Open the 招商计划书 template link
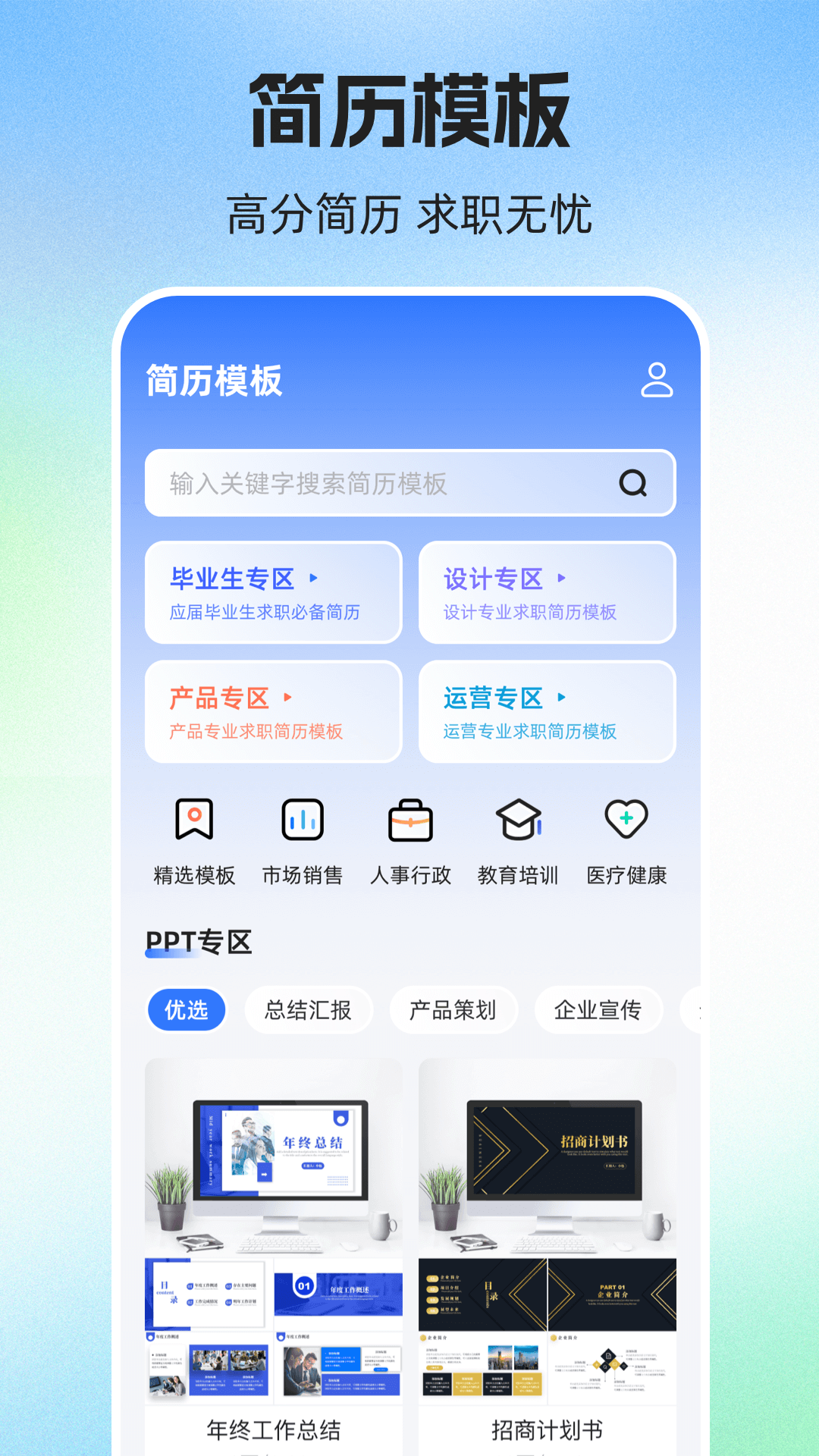This screenshot has width=819, height=1456. [x=548, y=1430]
